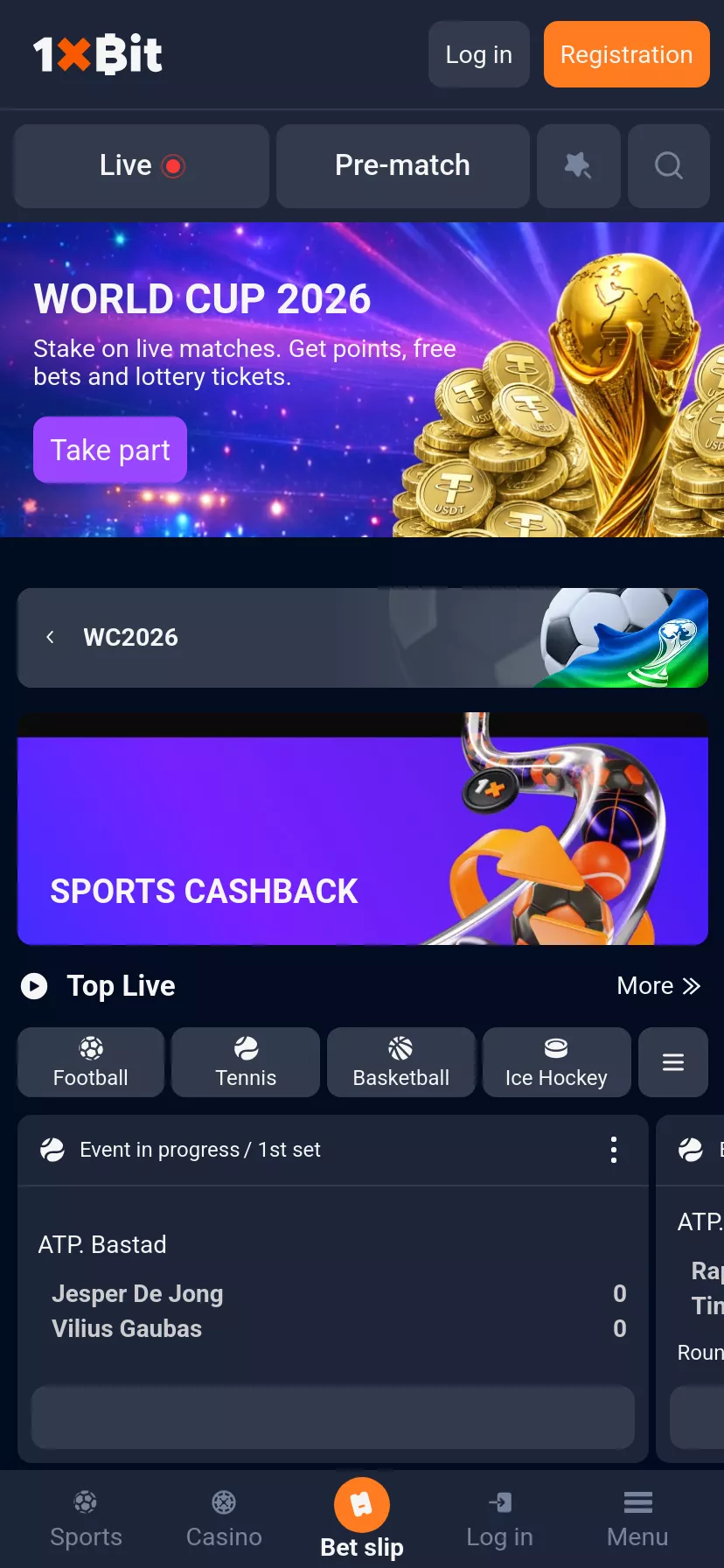Screen dimensions: 724x1568
Task: Open the favorites star icon
Action: click(x=578, y=165)
